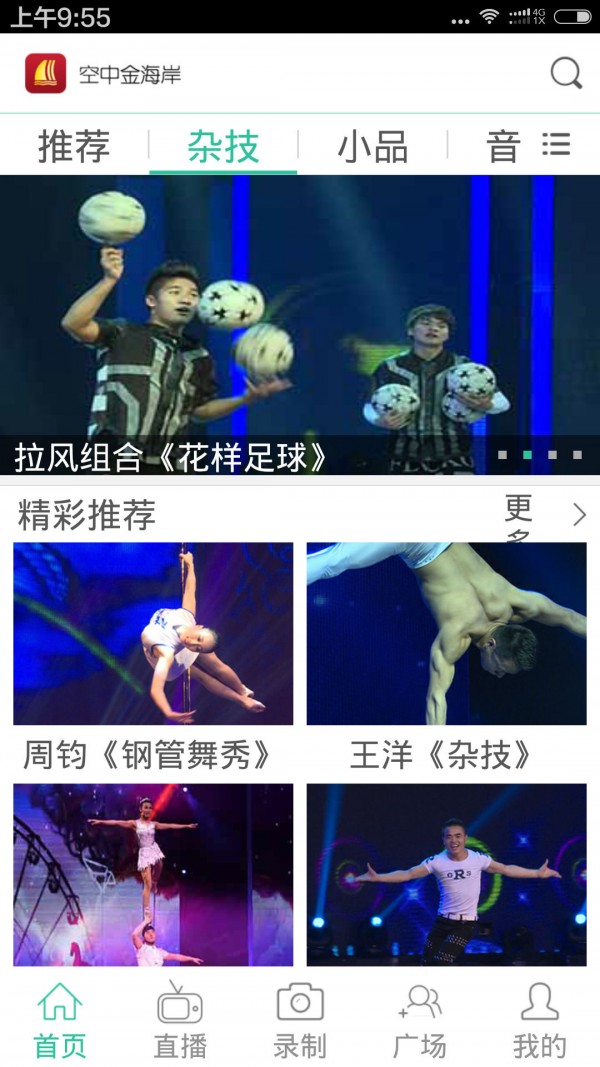Switch to the 推荐 tab

pos(74,146)
